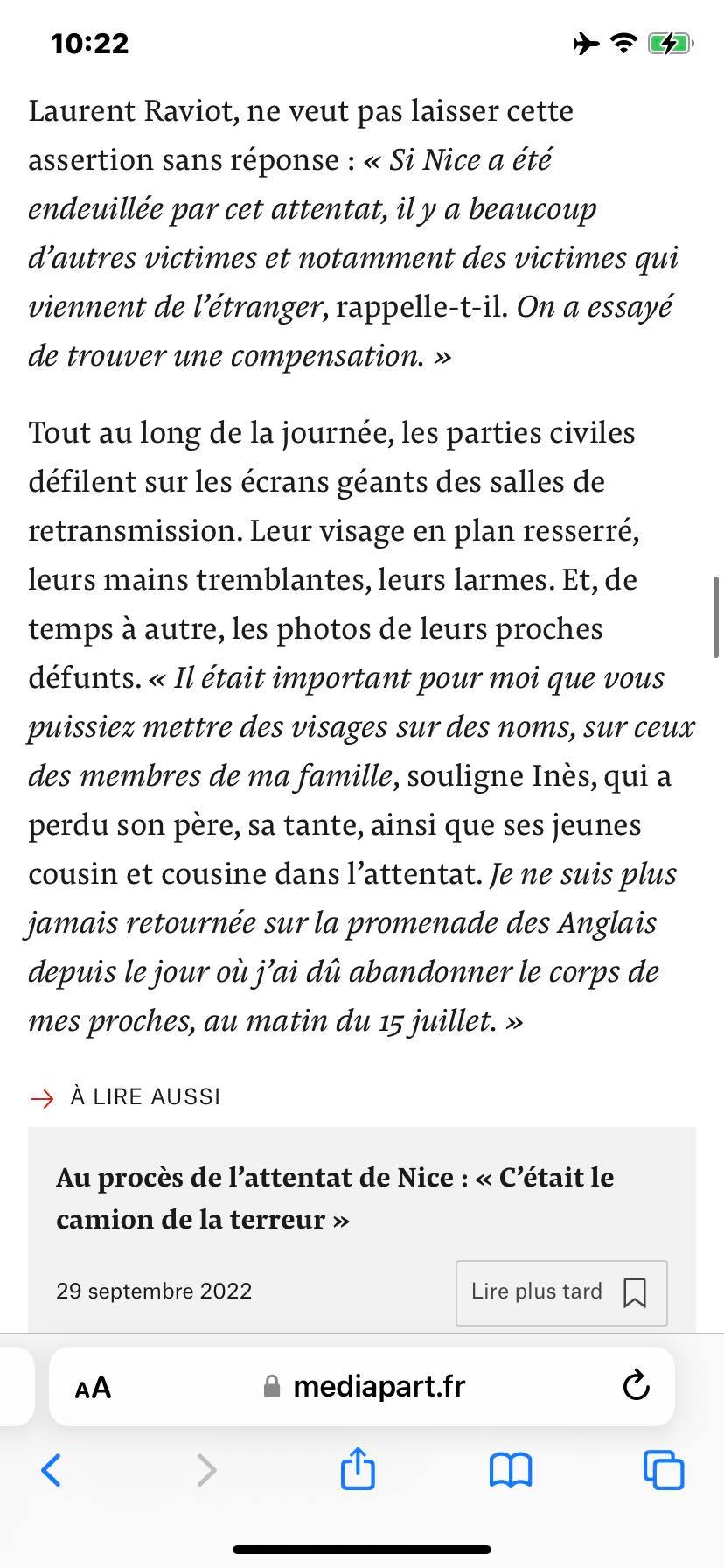This screenshot has height=1568, width=724.
Task: Open the Safari share sheet
Action: coord(358,1468)
